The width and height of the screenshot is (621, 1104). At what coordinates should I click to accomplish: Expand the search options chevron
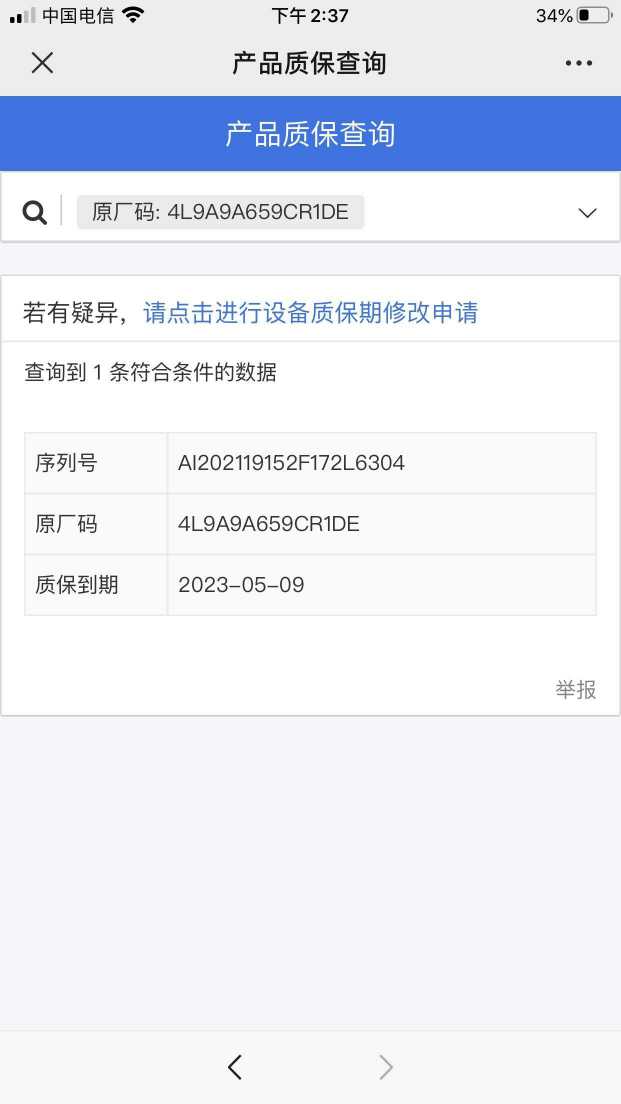coord(587,213)
